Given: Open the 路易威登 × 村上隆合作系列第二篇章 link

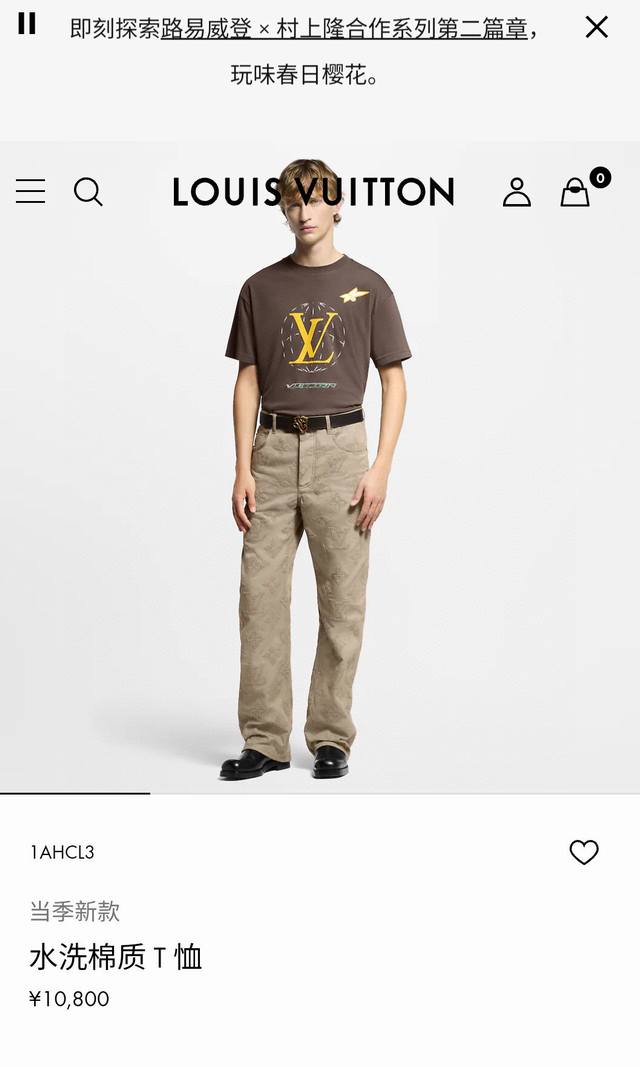Looking at the screenshot, I should 344,29.
